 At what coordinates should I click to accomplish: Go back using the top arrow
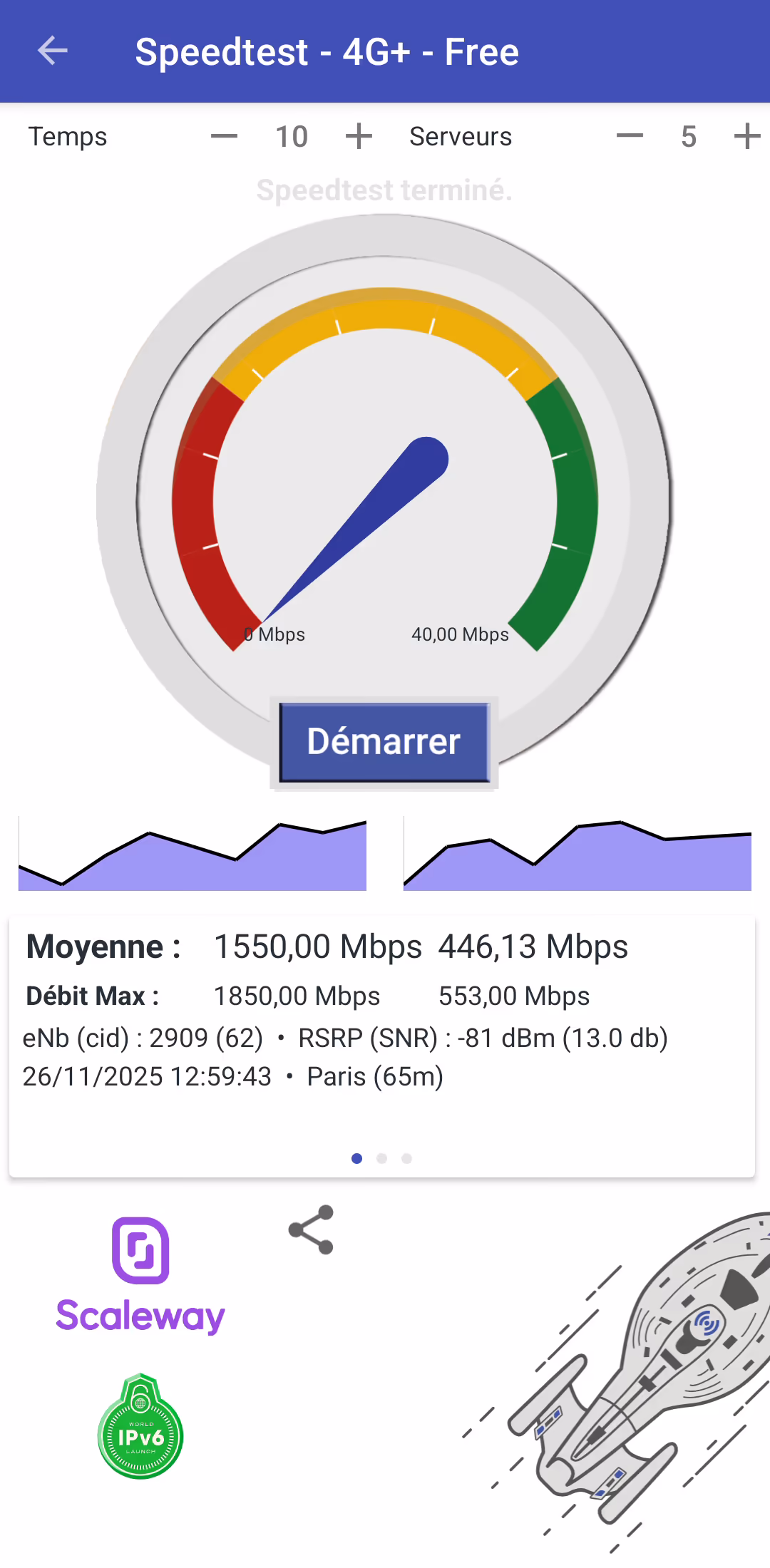coord(52,51)
